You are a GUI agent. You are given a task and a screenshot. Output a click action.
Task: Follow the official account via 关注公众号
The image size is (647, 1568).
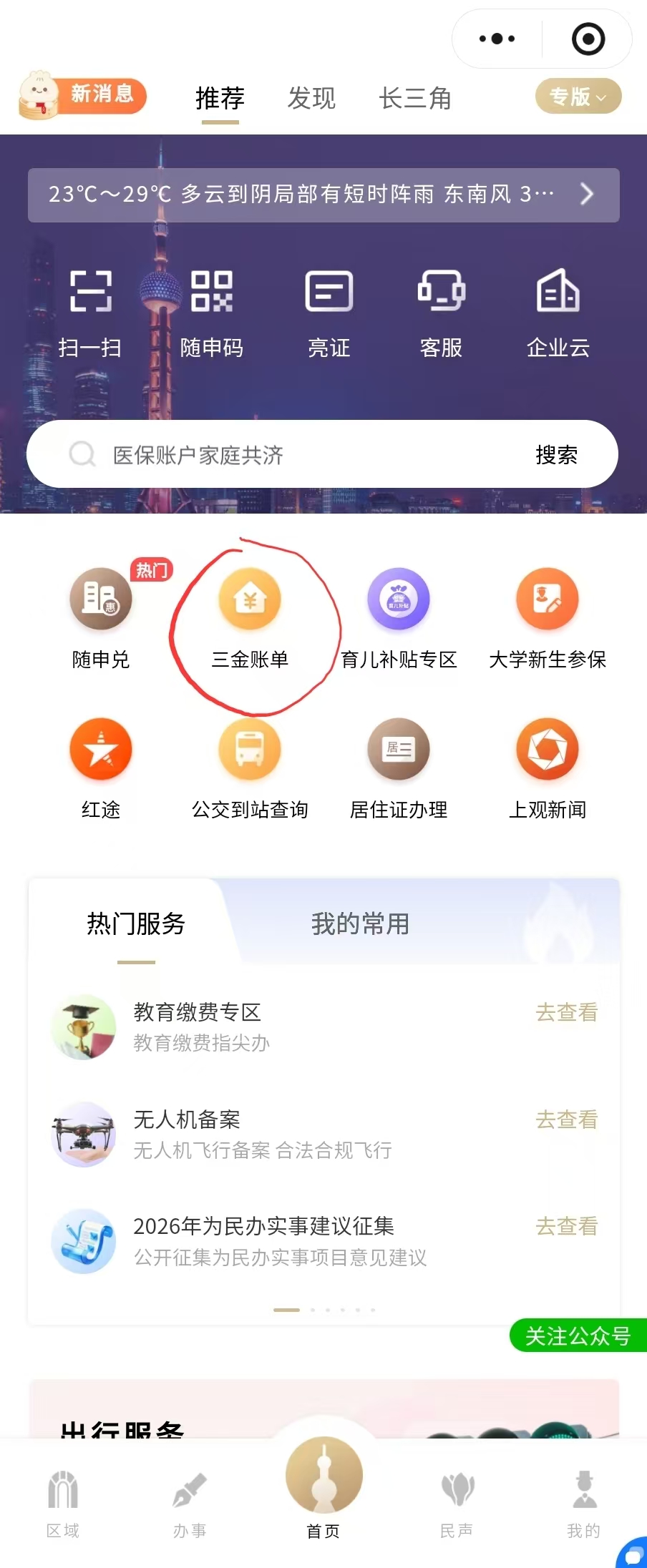pos(578,1336)
